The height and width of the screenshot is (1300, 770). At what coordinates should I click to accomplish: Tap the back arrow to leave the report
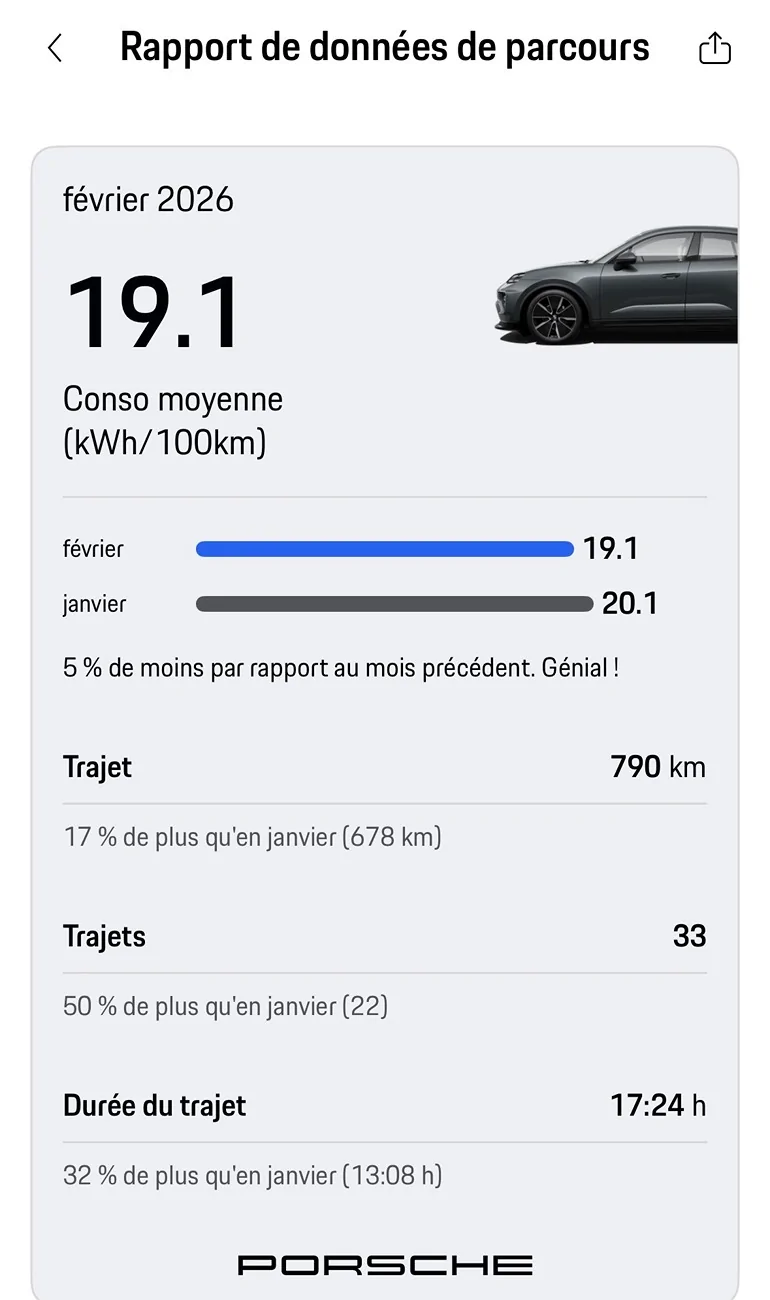coord(55,47)
